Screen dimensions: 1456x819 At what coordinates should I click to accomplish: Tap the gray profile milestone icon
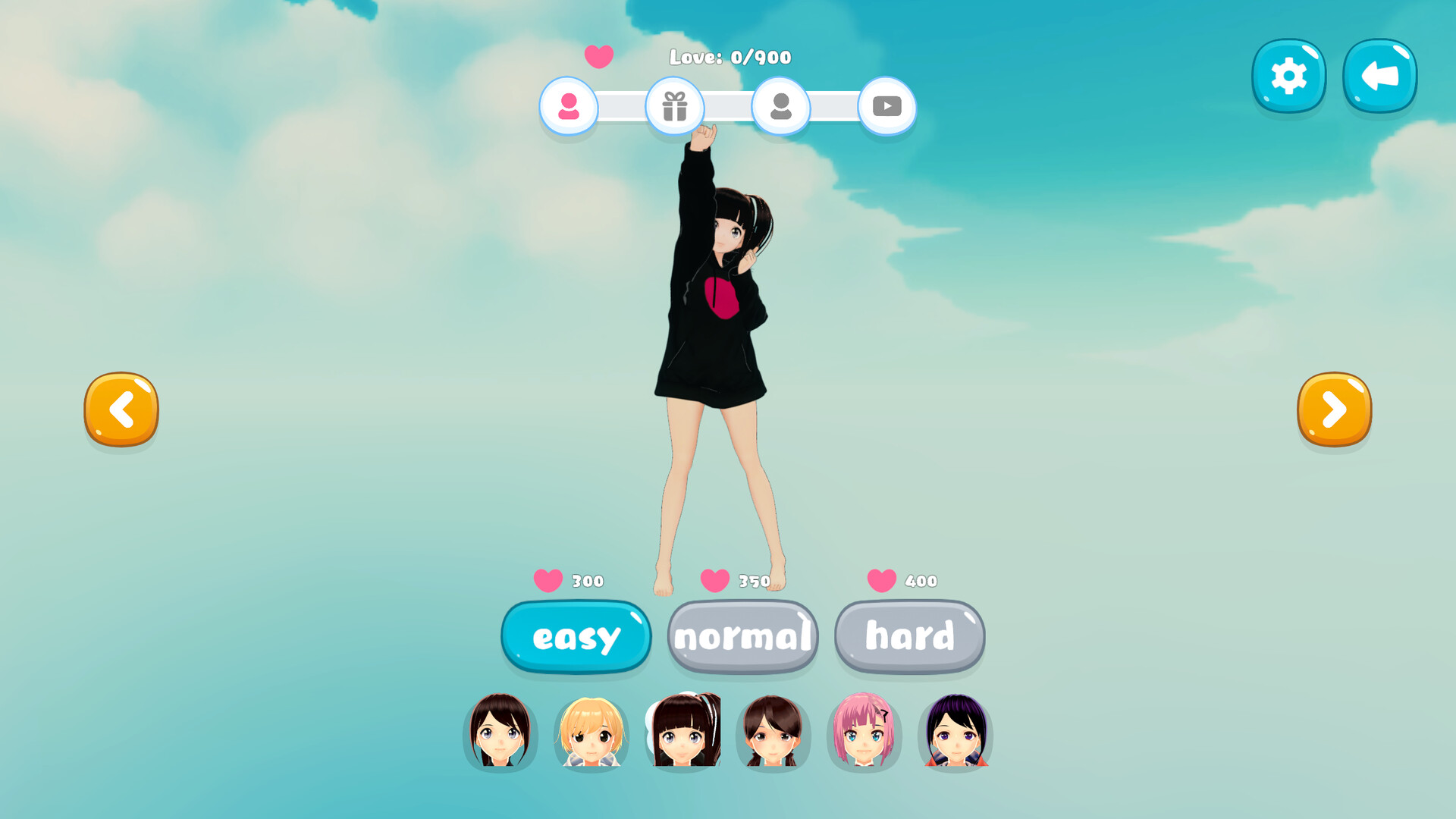point(780,106)
